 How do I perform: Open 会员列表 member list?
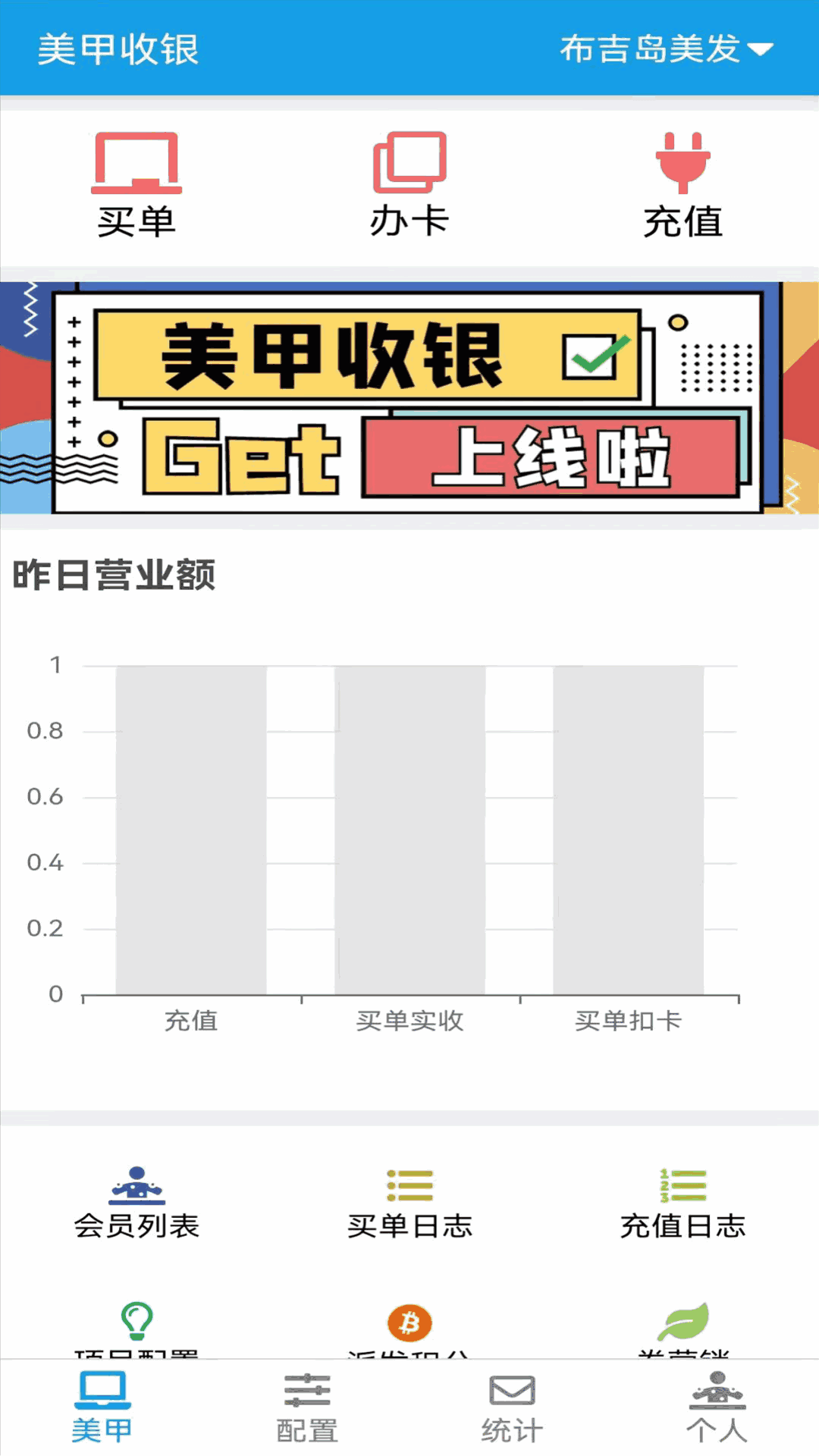[x=136, y=1202]
